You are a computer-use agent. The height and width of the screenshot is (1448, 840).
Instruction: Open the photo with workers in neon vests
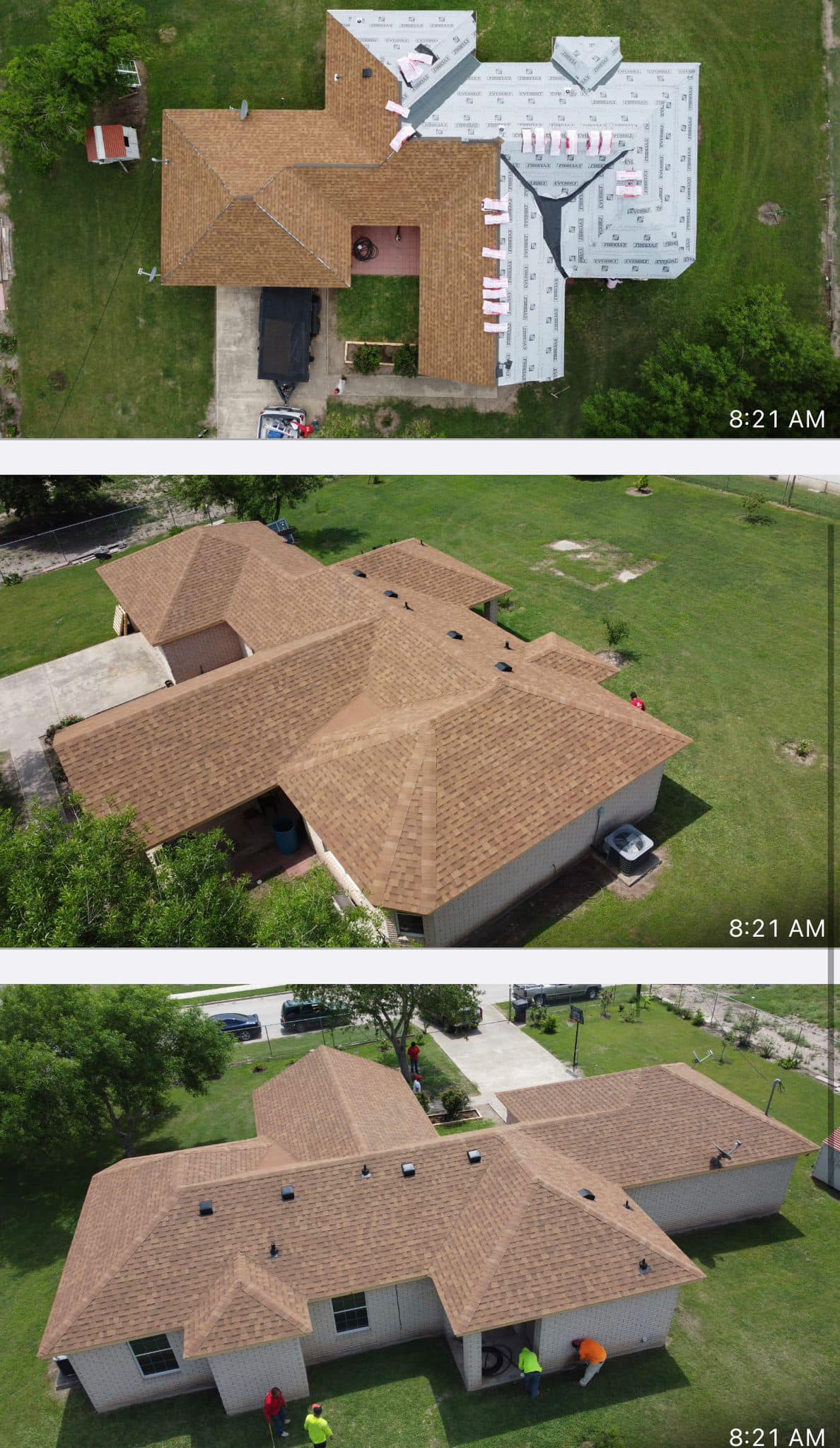tap(420, 1216)
